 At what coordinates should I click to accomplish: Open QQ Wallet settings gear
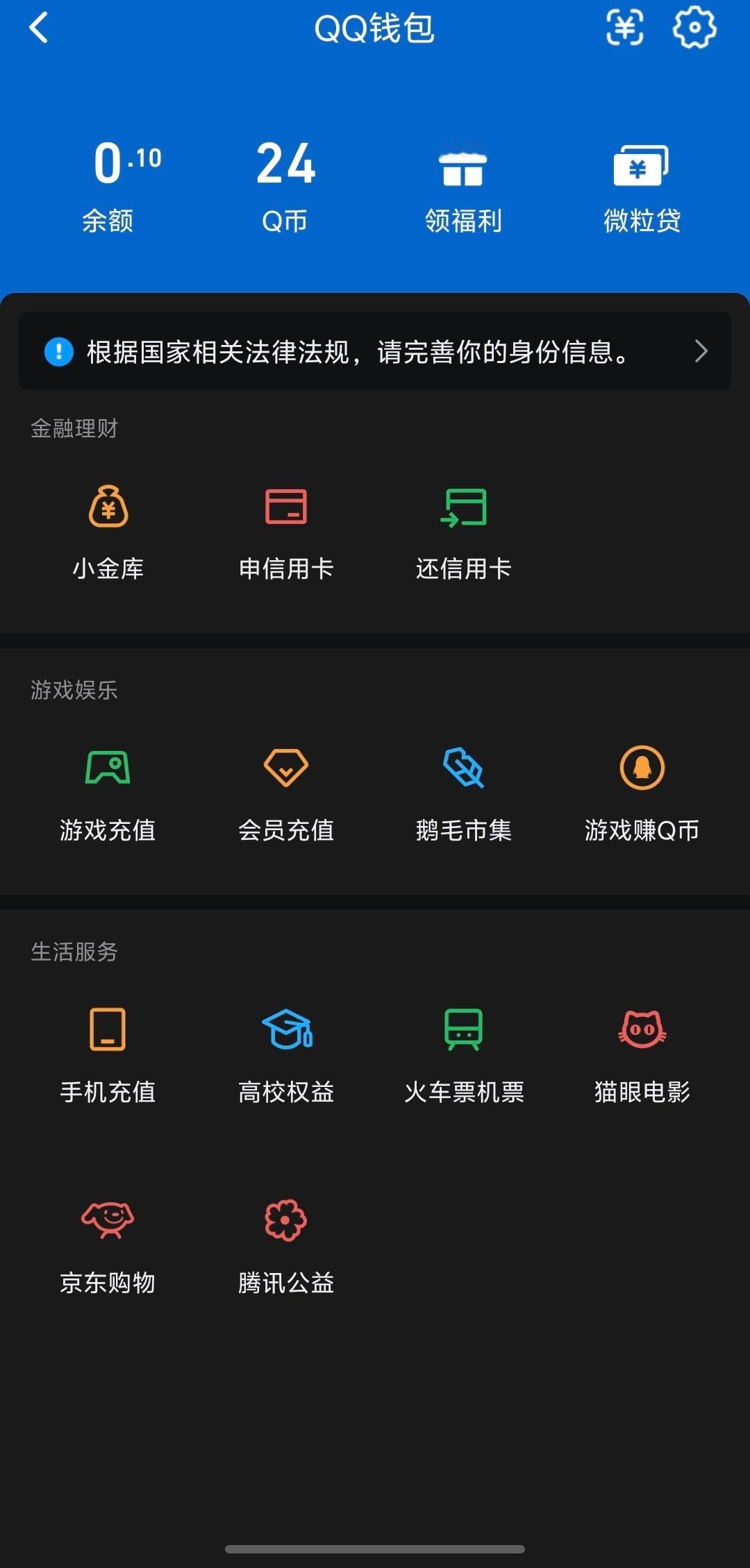pos(693,28)
